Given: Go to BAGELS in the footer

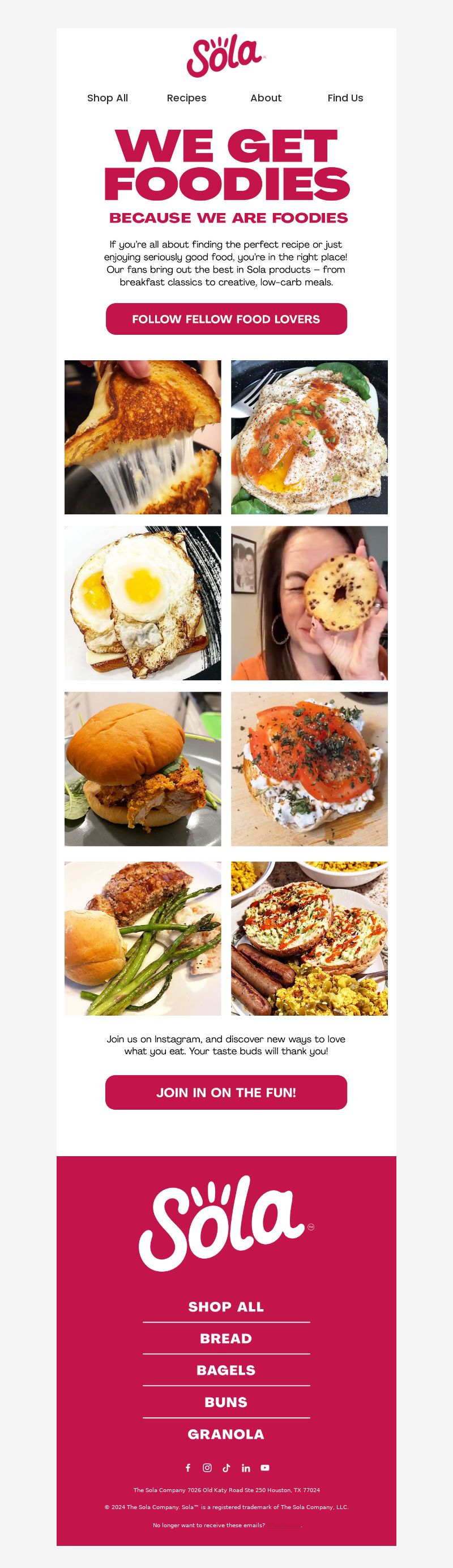Looking at the screenshot, I should [226, 1370].
